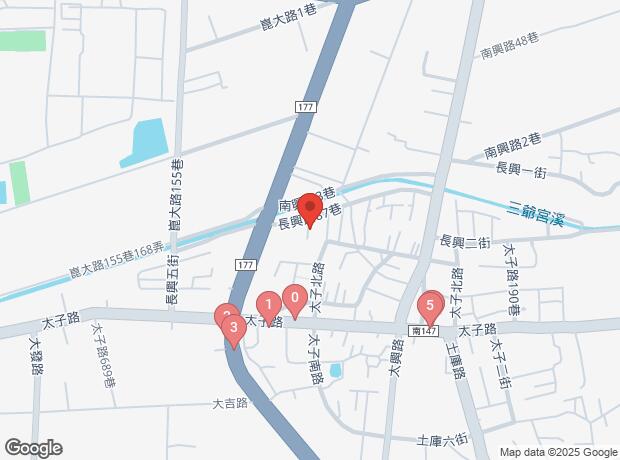Open the Google logo link
This screenshot has width=620, height=460.
[34, 446]
